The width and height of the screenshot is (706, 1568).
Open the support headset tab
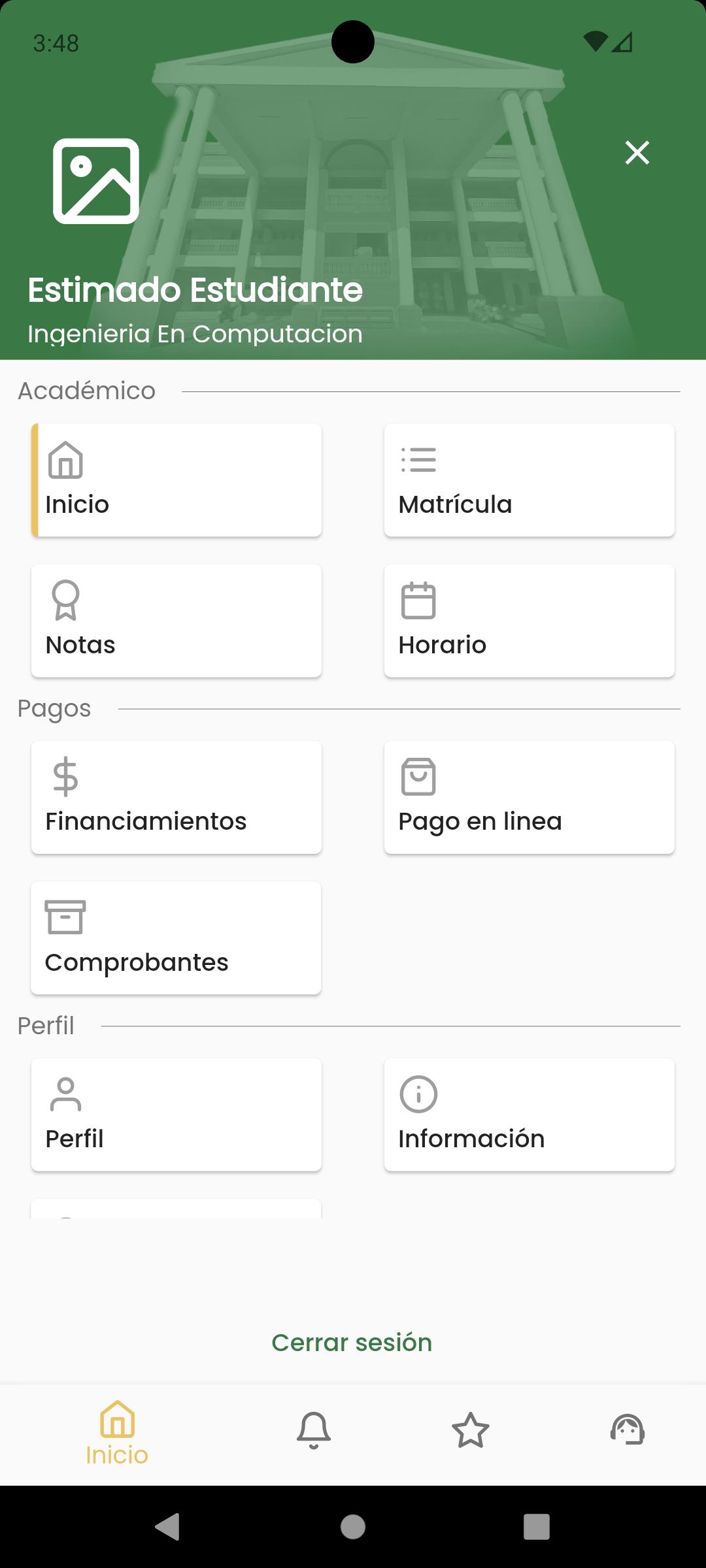(x=628, y=1429)
